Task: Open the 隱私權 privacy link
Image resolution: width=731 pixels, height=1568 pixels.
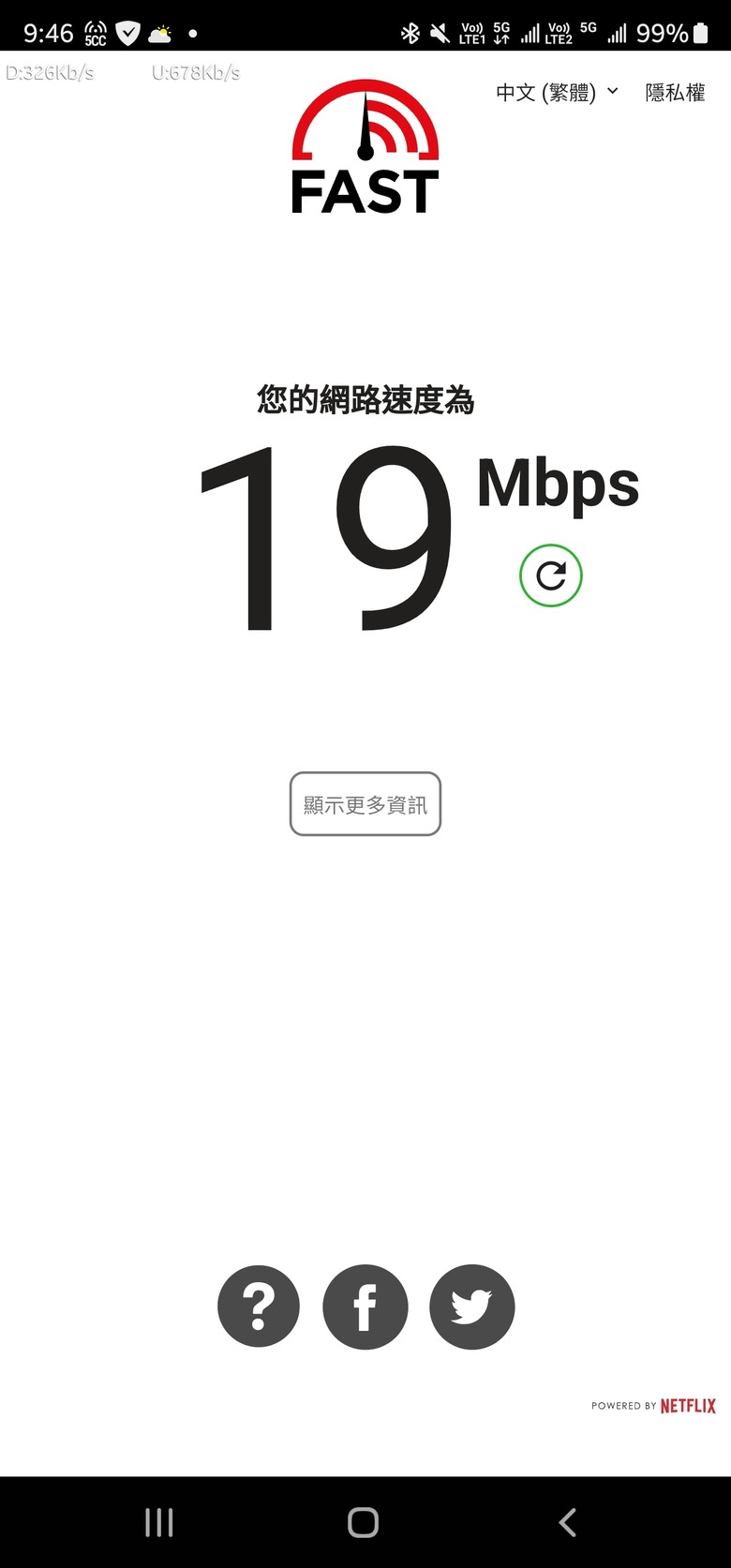Action: (x=675, y=93)
